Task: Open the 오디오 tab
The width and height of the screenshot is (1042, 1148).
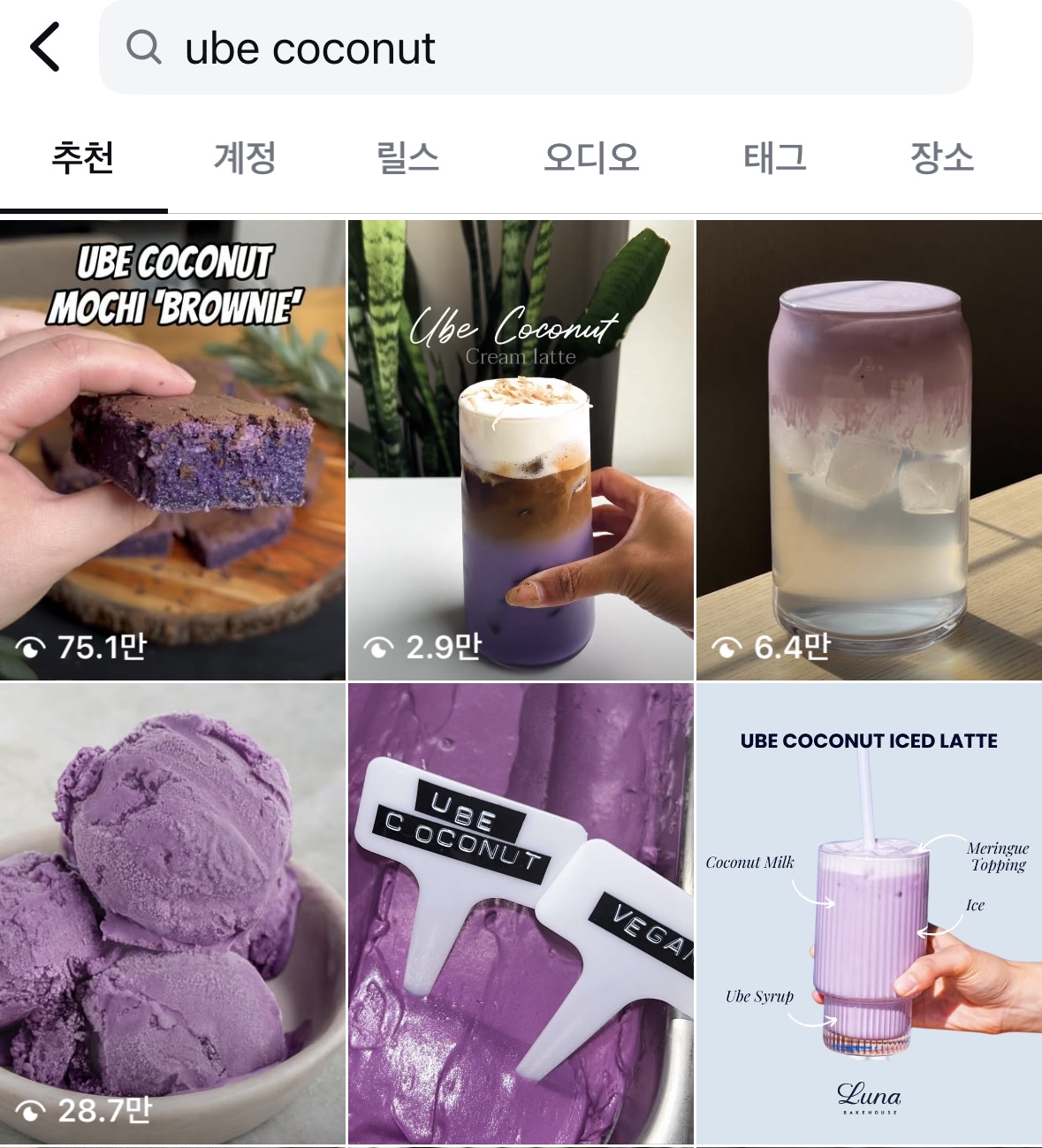Action: (x=591, y=158)
